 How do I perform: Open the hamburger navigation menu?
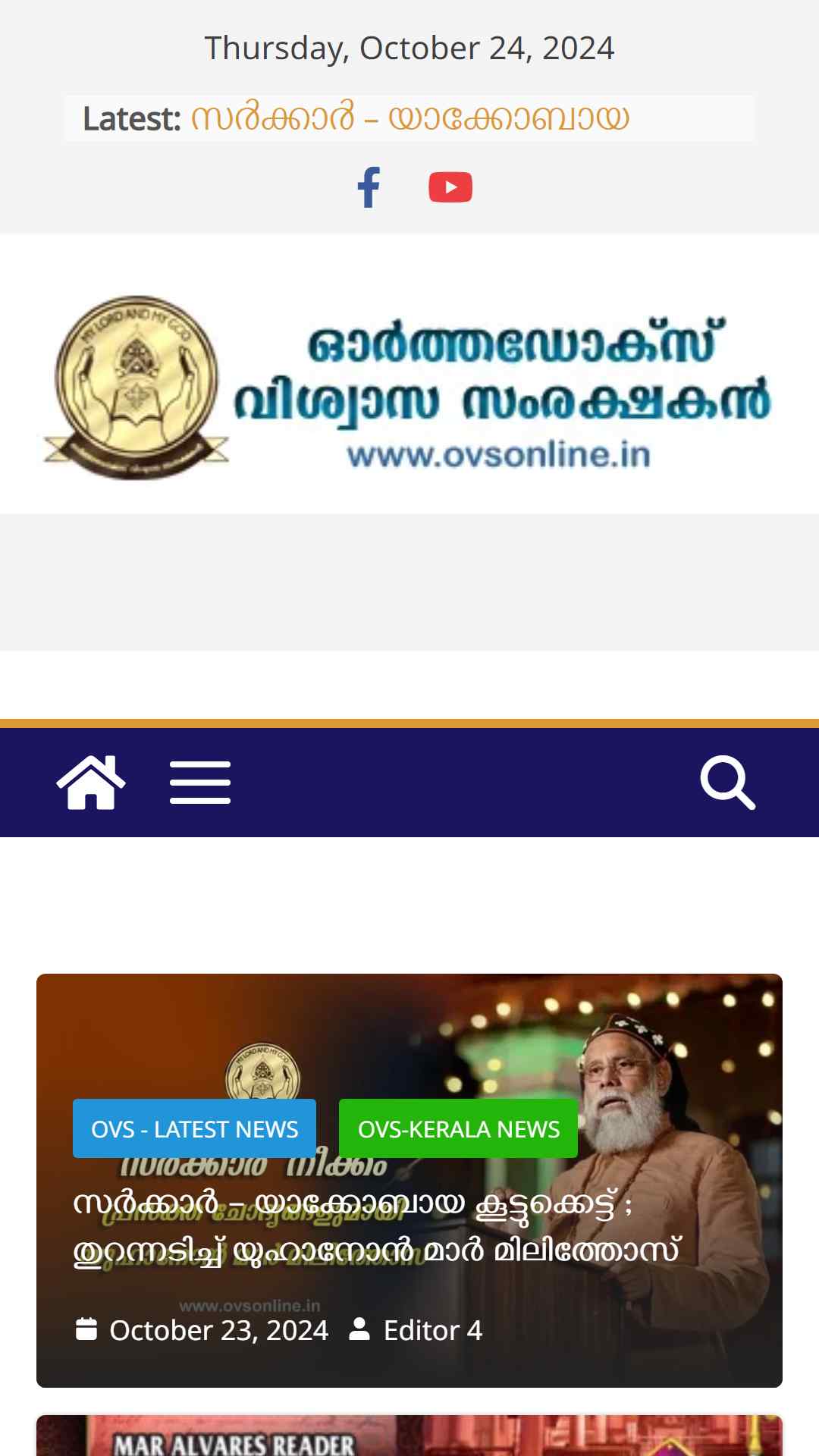coord(200,783)
